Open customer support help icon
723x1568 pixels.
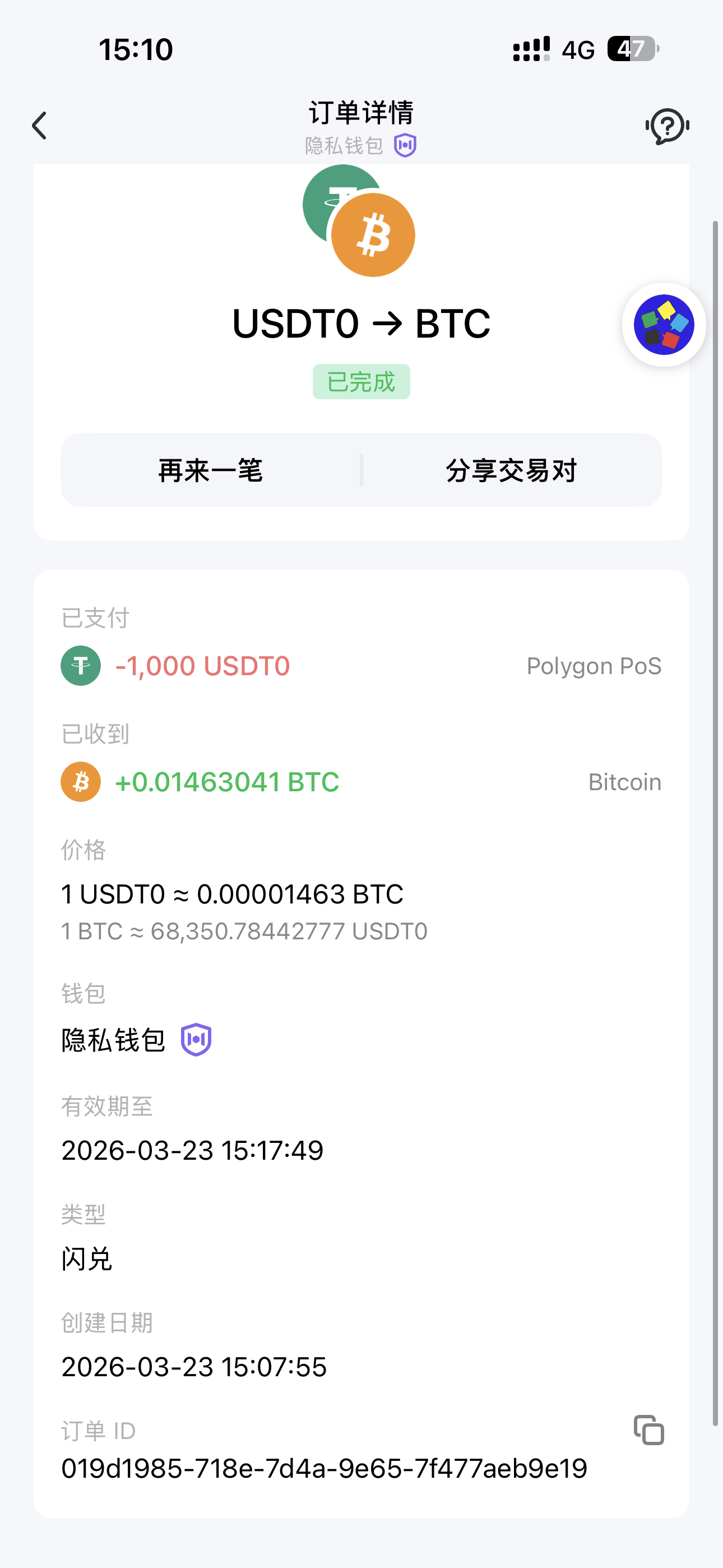coord(667,126)
